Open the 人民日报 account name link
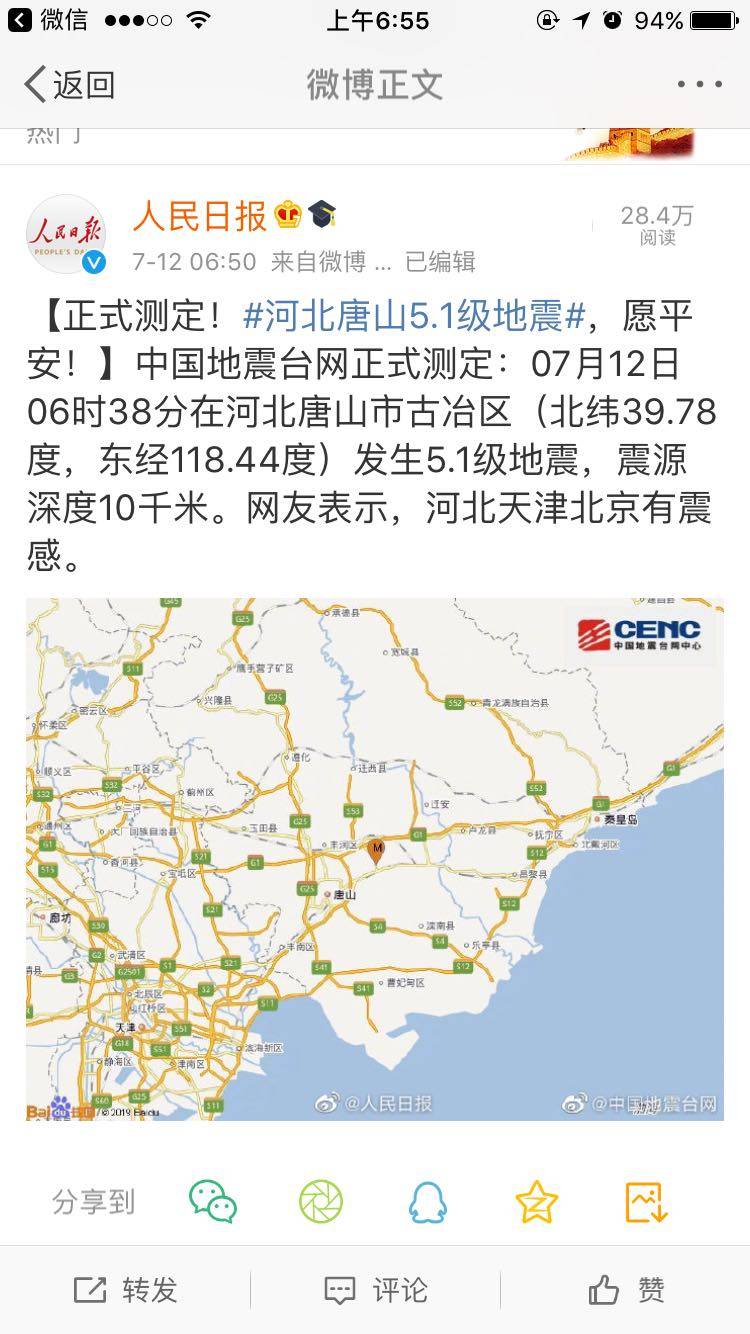Viewport: 750px width, 1334px height. coord(199,215)
